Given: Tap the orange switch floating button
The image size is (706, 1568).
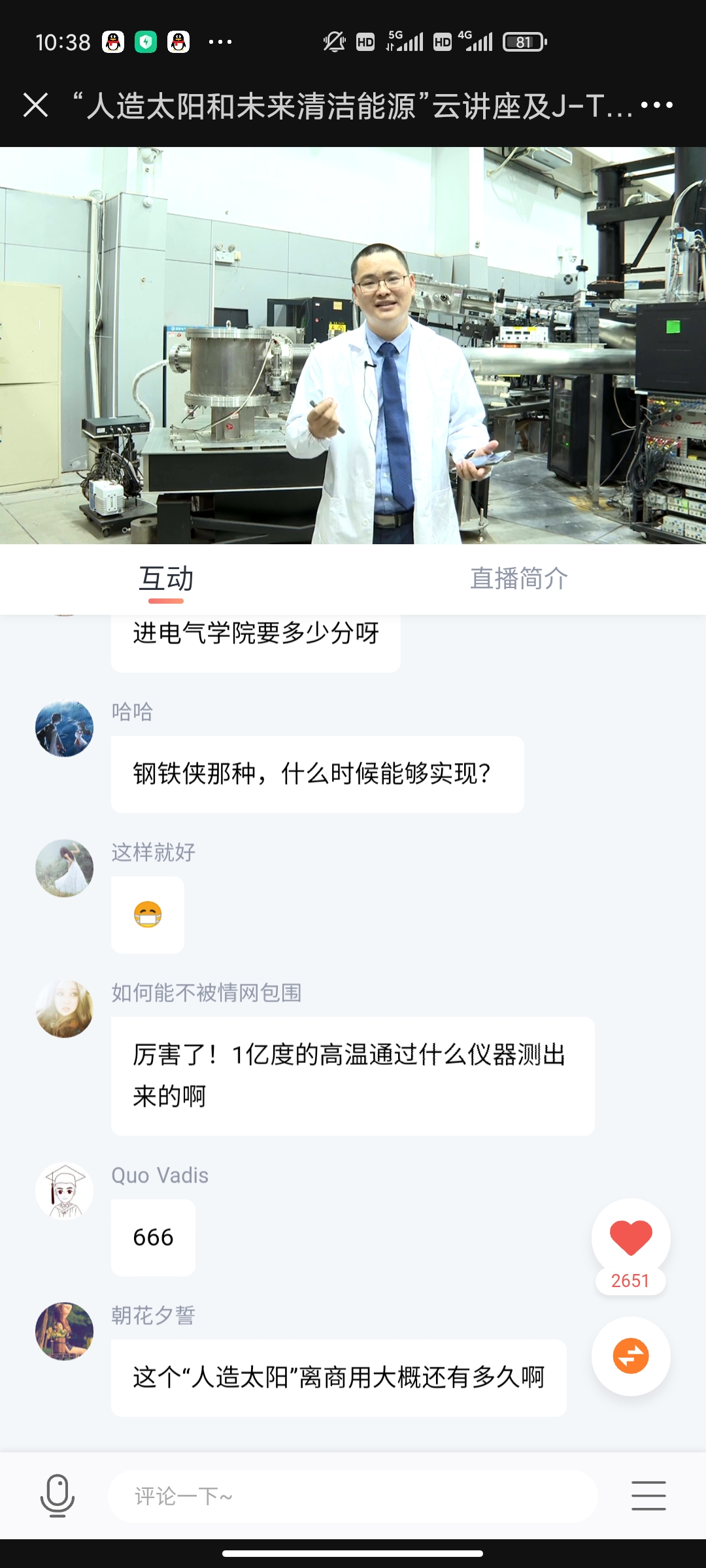Looking at the screenshot, I should 631,1356.
